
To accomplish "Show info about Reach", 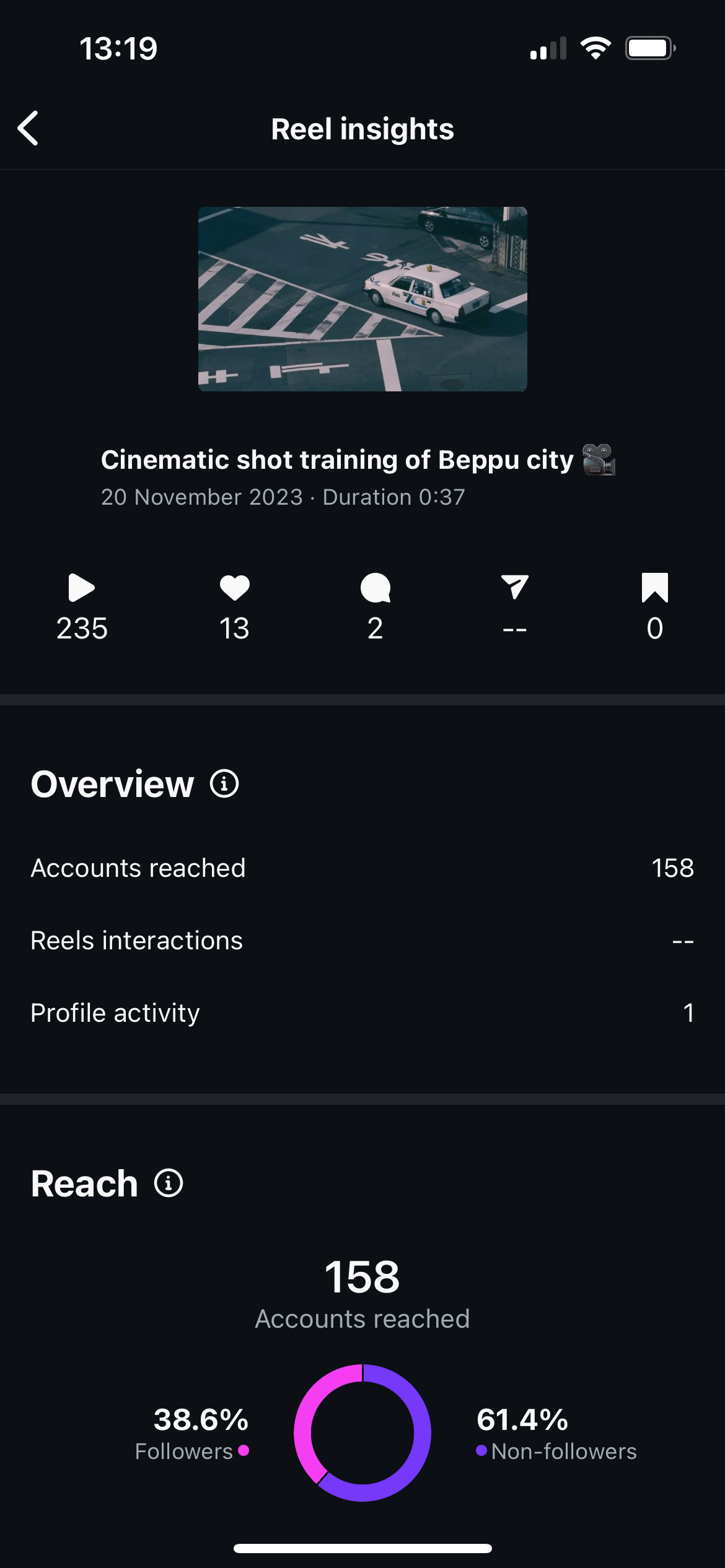I will (169, 1183).
